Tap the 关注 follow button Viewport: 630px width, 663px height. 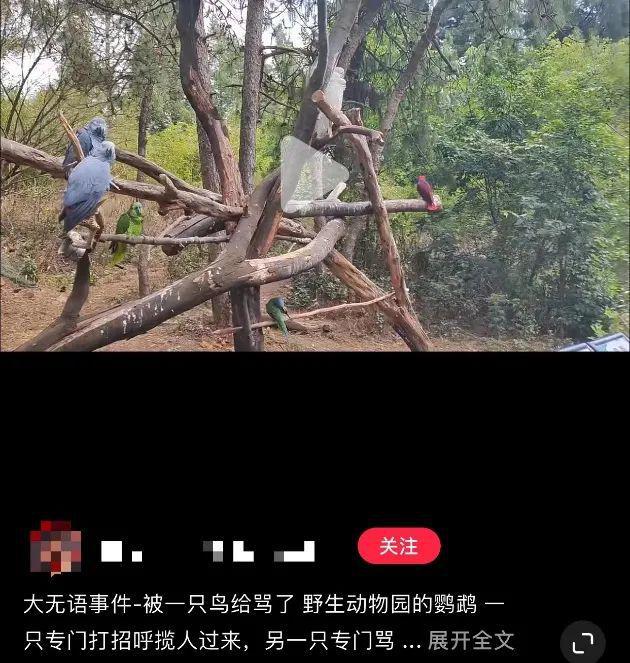pyautogui.click(x=398, y=546)
